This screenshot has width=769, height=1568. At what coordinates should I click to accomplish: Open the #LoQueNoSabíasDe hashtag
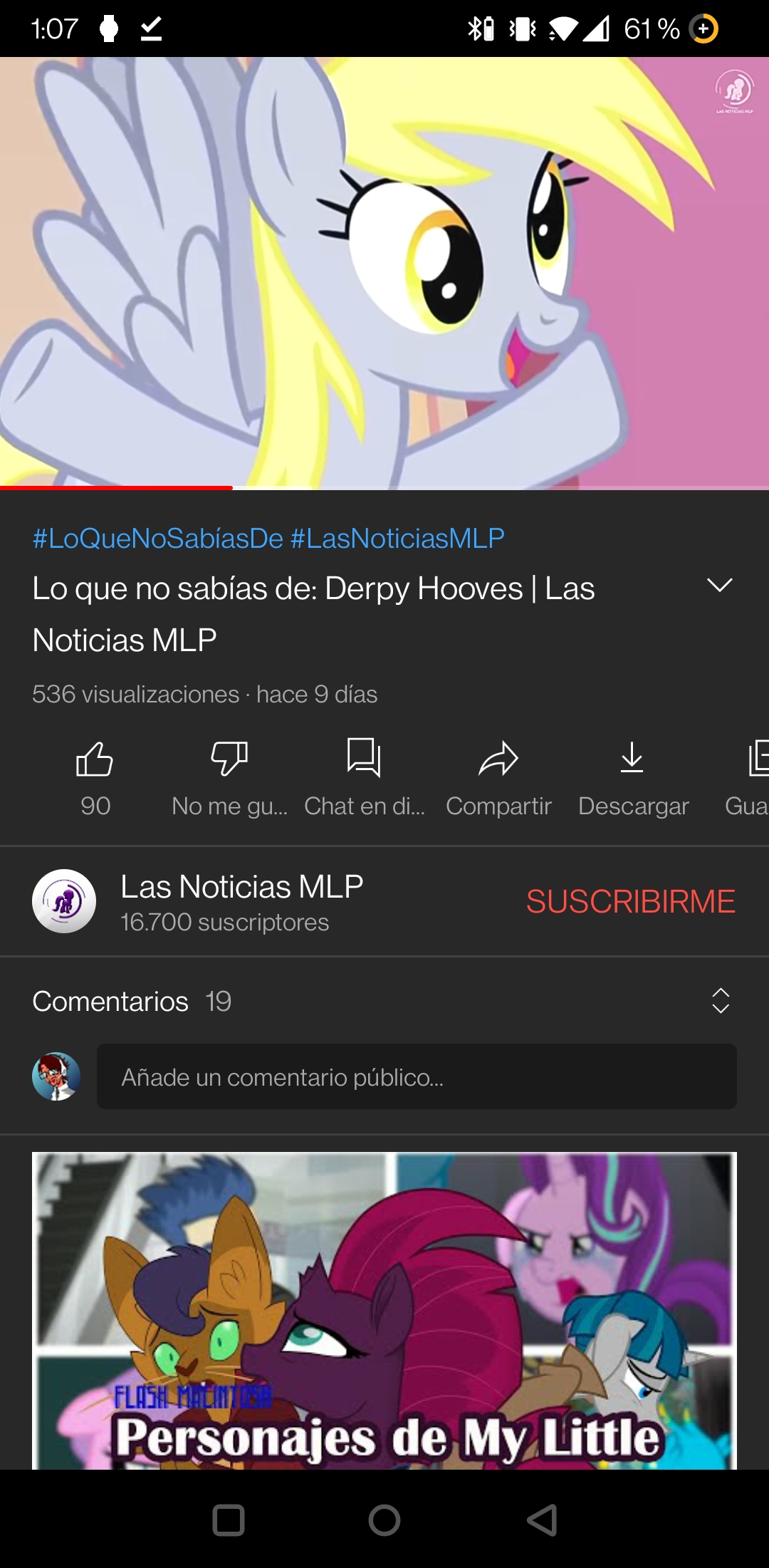158,539
